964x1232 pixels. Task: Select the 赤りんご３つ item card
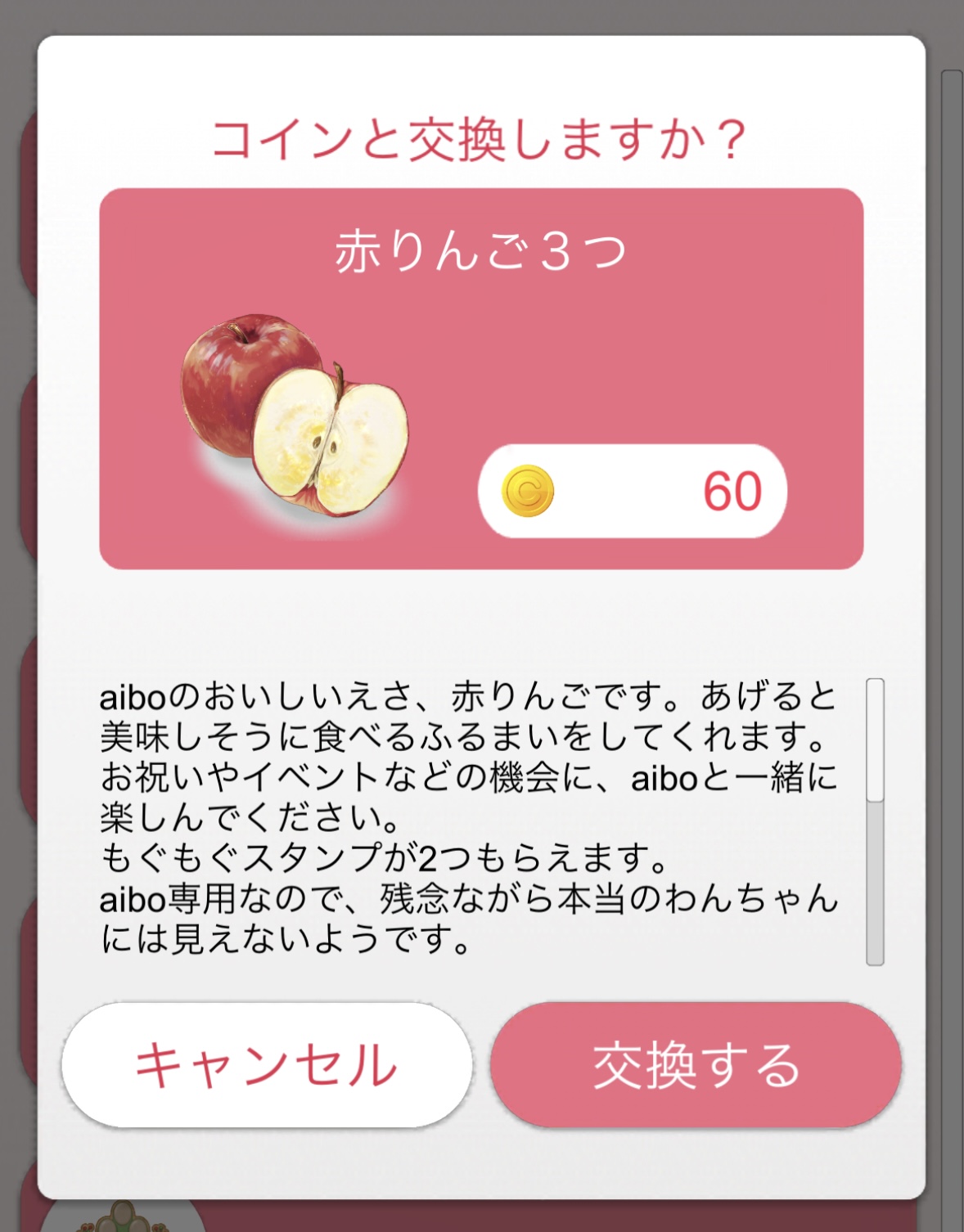pyautogui.click(x=482, y=376)
